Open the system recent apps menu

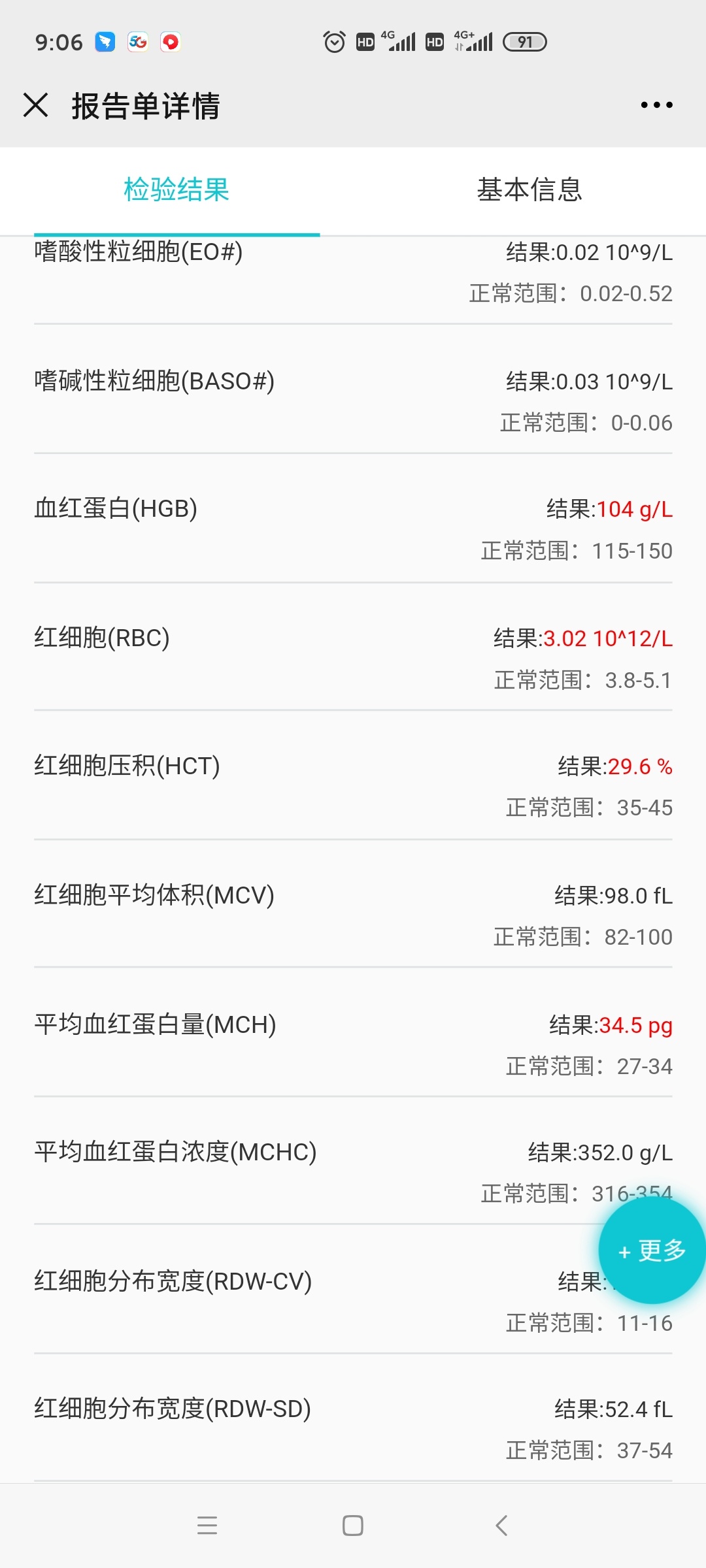(x=207, y=1526)
